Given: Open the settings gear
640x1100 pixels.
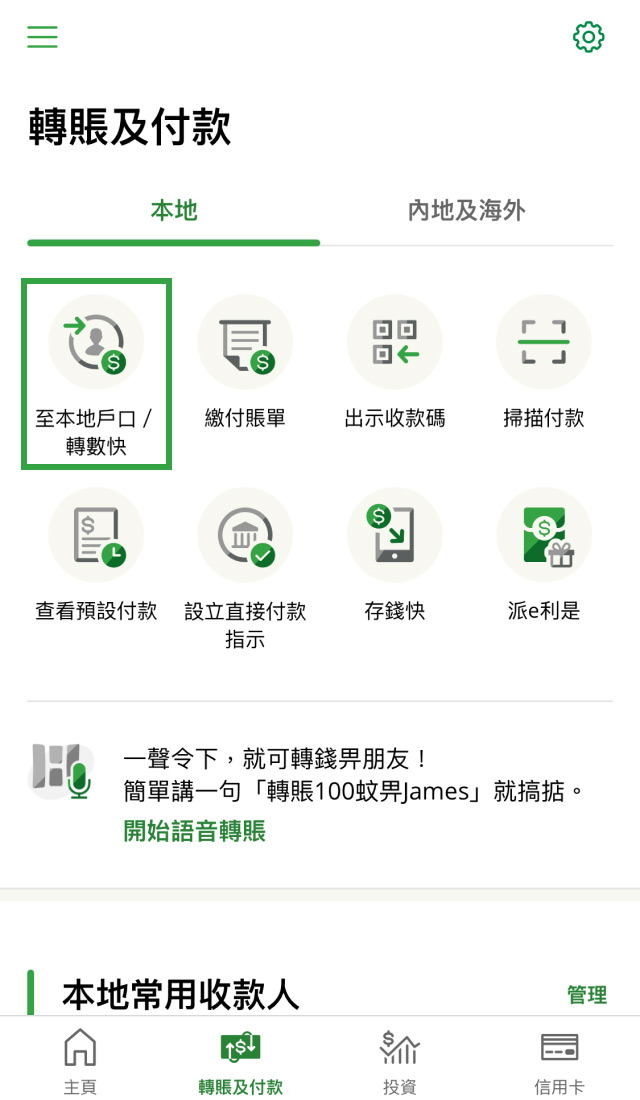Looking at the screenshot, I should pyautogui.click(x=588, y=37).
